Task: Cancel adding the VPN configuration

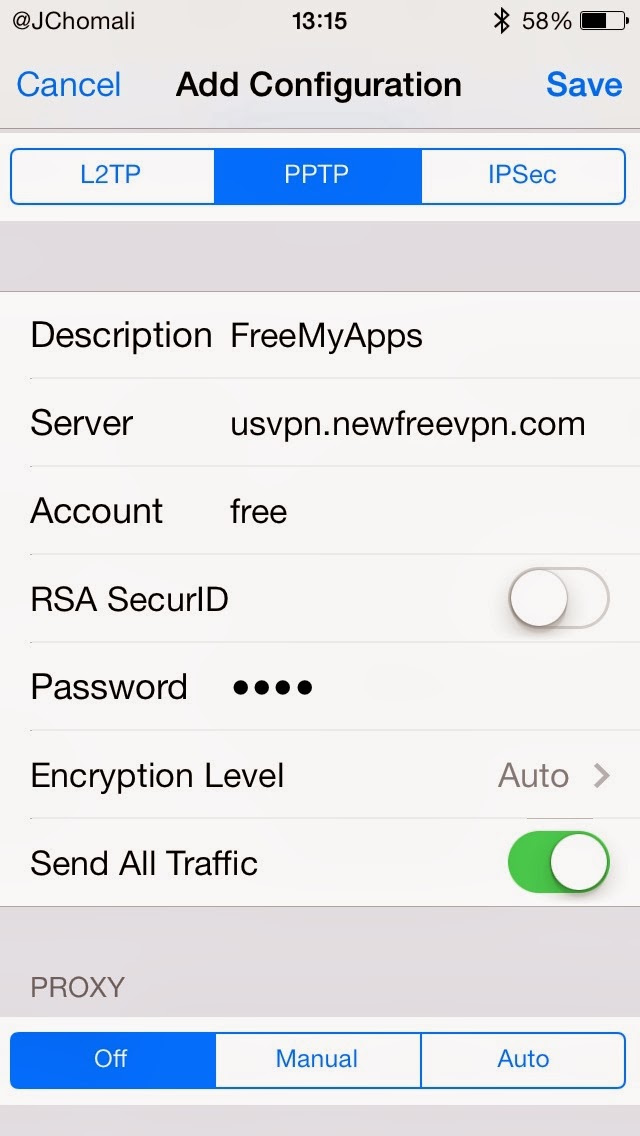Action: pos(68,85)
